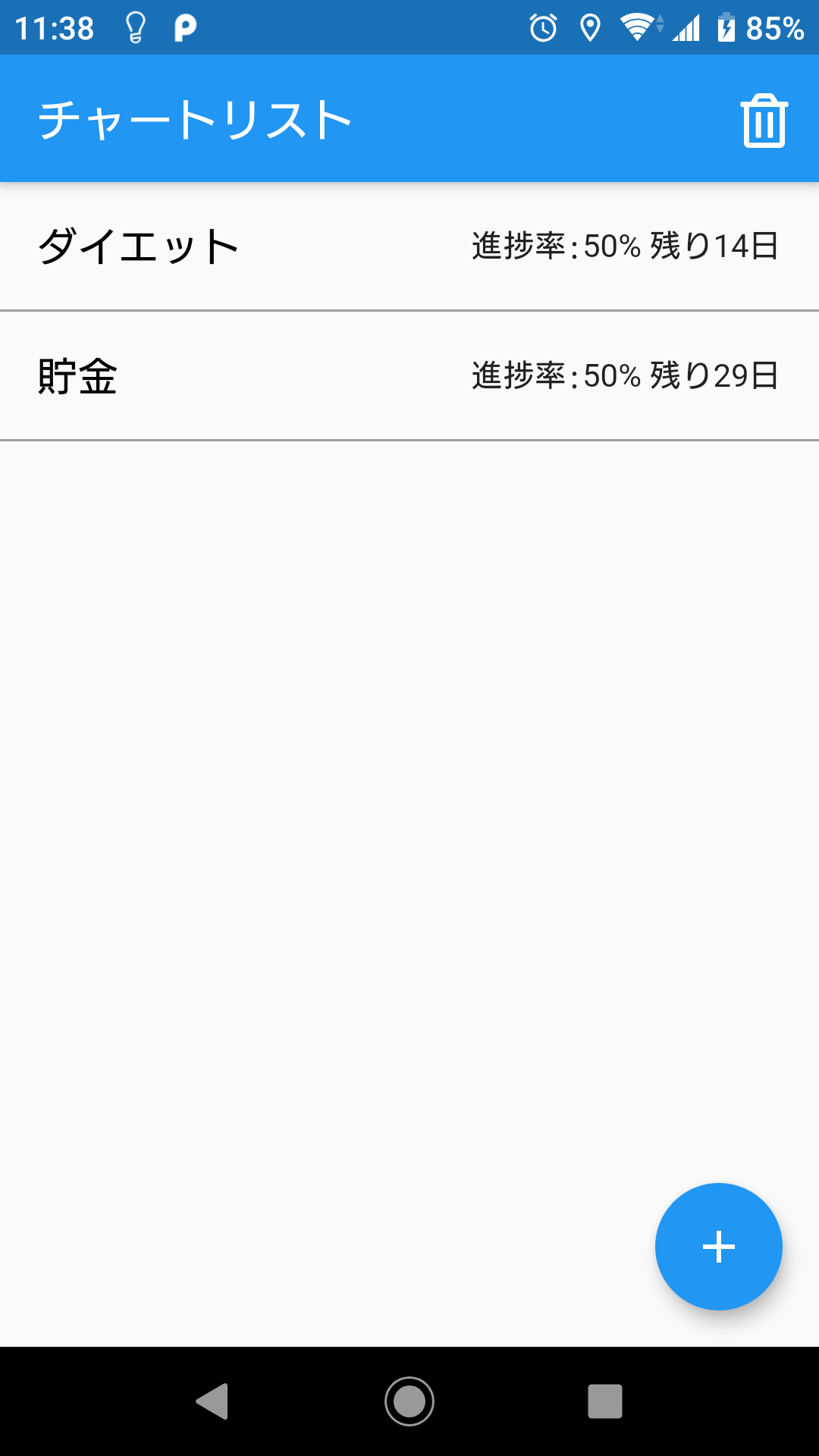Open the ダイエット chart

(409, 246)
